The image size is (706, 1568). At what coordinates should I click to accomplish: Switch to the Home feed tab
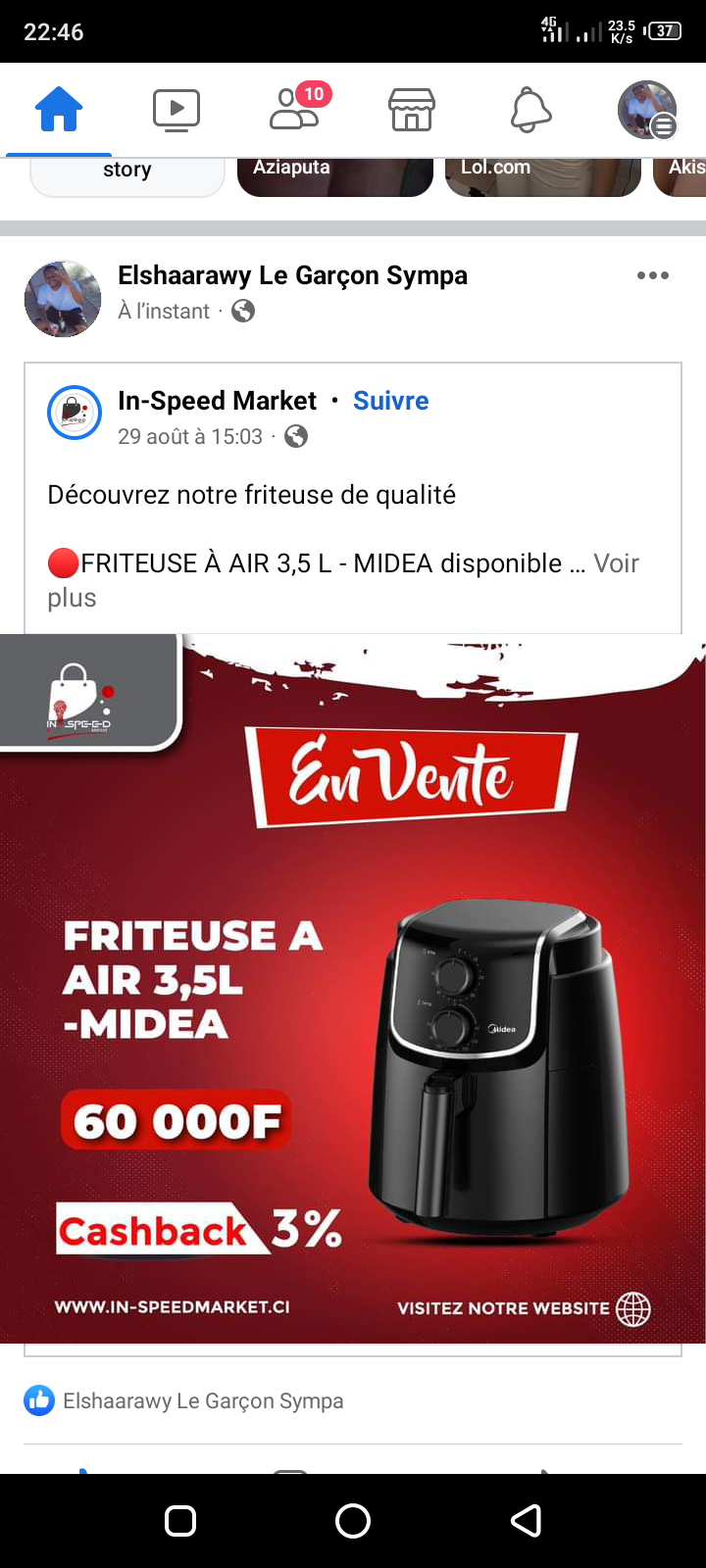[59, 110]
